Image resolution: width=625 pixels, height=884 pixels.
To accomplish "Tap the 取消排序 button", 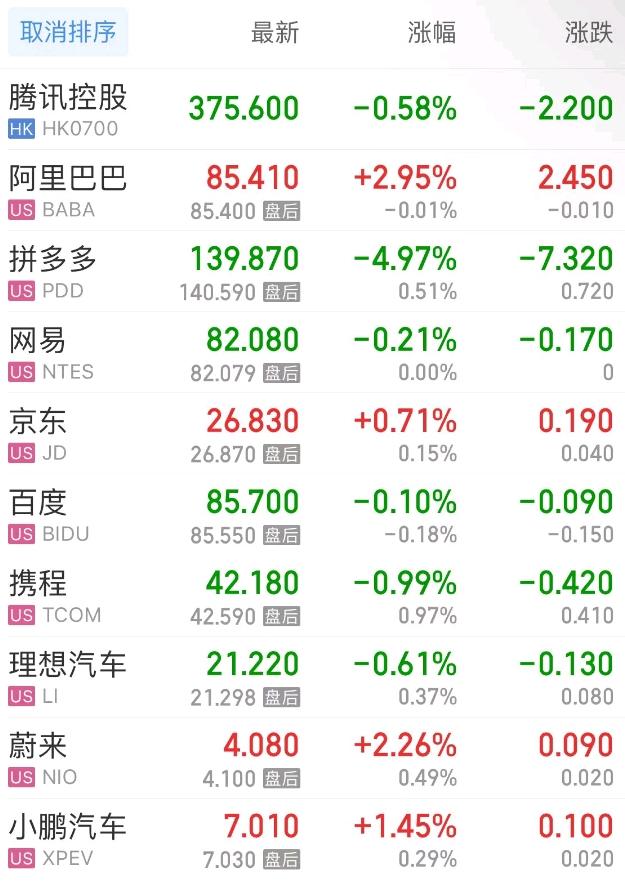I will pyautogui.click(x=68, y=33).
